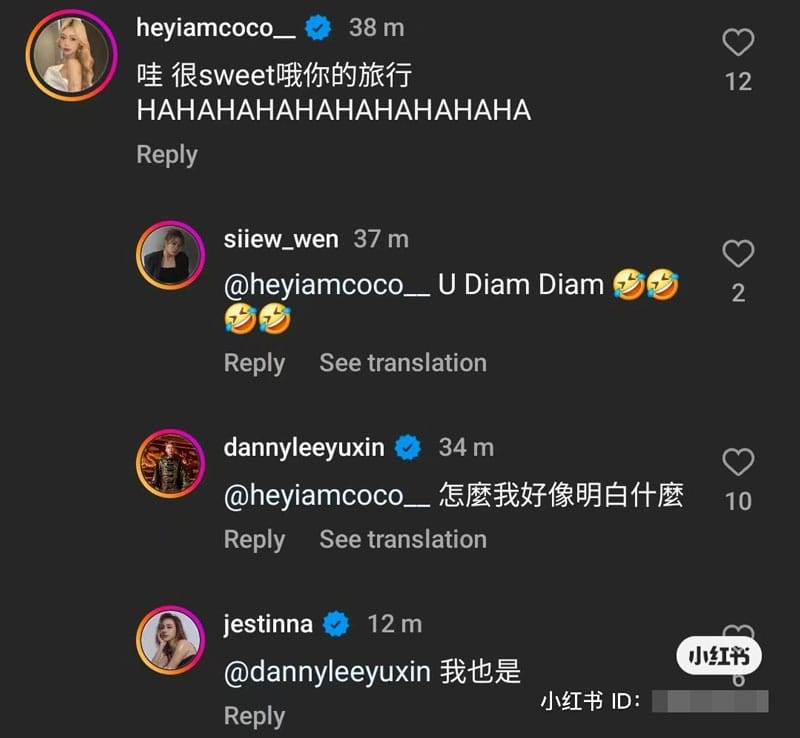Like siiew_wen's reply
Image resolution: width=800 pixels, height=738 pixels.
(x=738, y=254)
